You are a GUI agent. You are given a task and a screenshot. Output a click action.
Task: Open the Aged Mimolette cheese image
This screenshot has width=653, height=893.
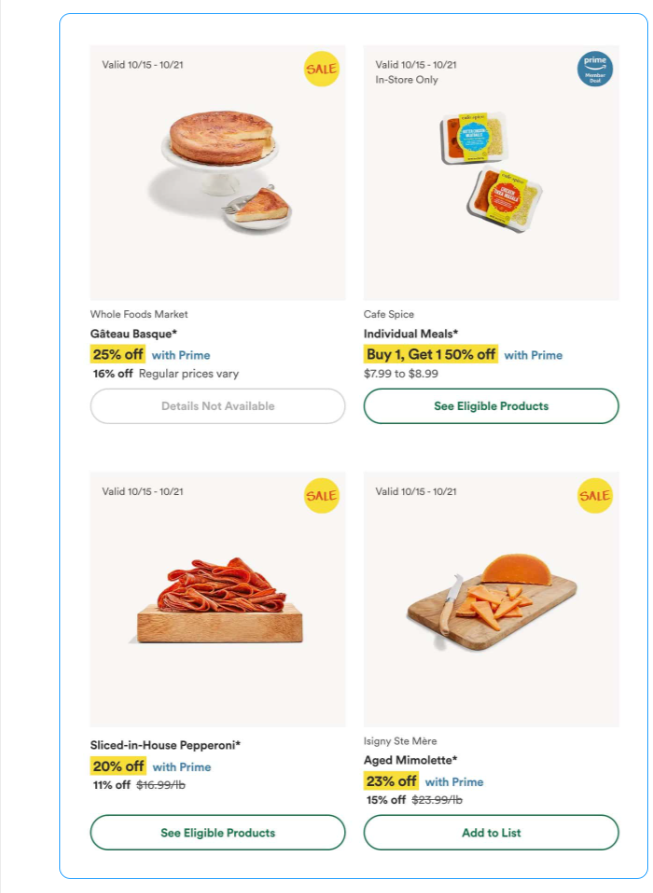point(491,598)
